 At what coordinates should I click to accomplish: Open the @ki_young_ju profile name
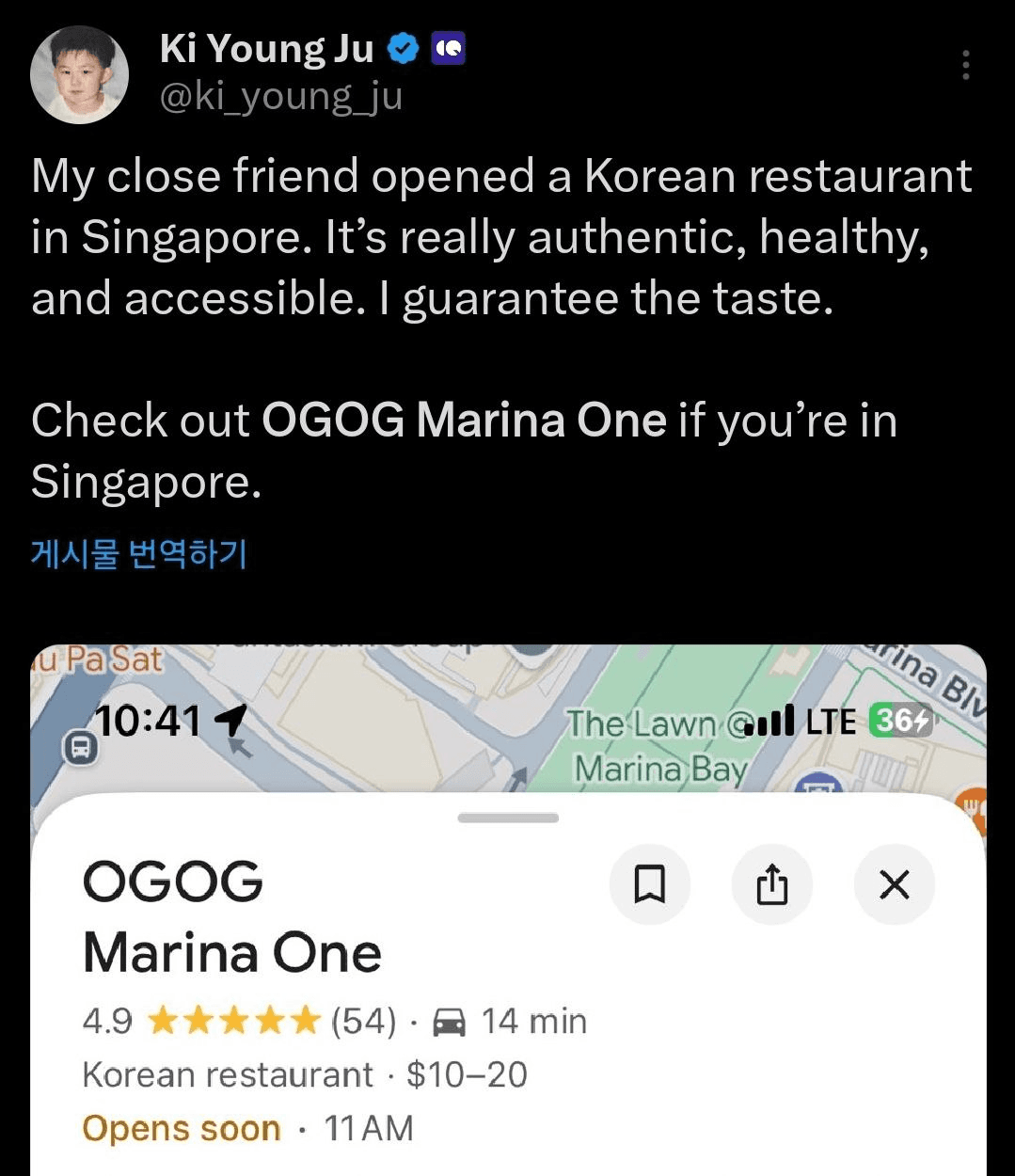[280, 96]
